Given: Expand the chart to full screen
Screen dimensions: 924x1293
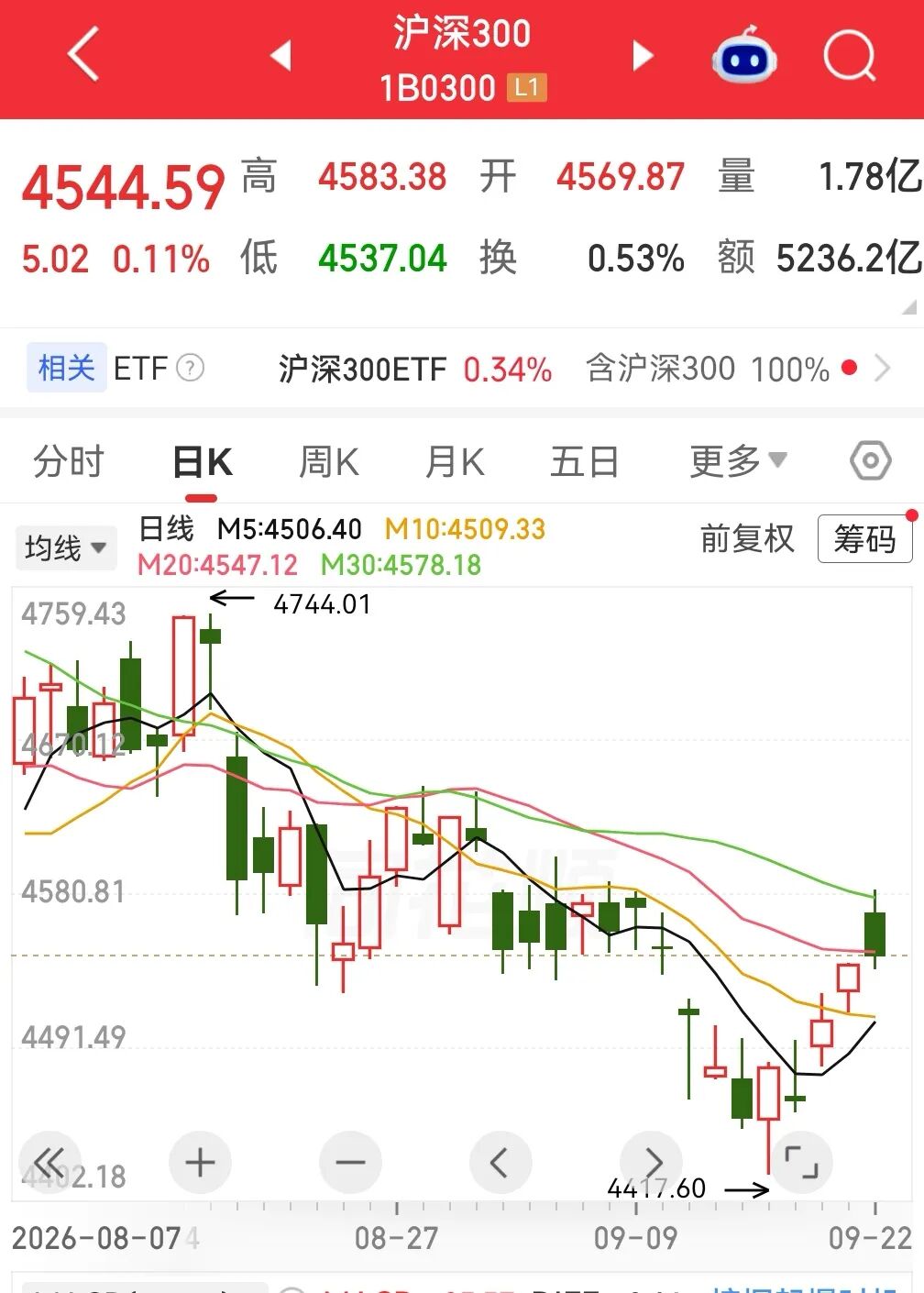Looking at the screenshot, I should click(x=801, y=1163).
